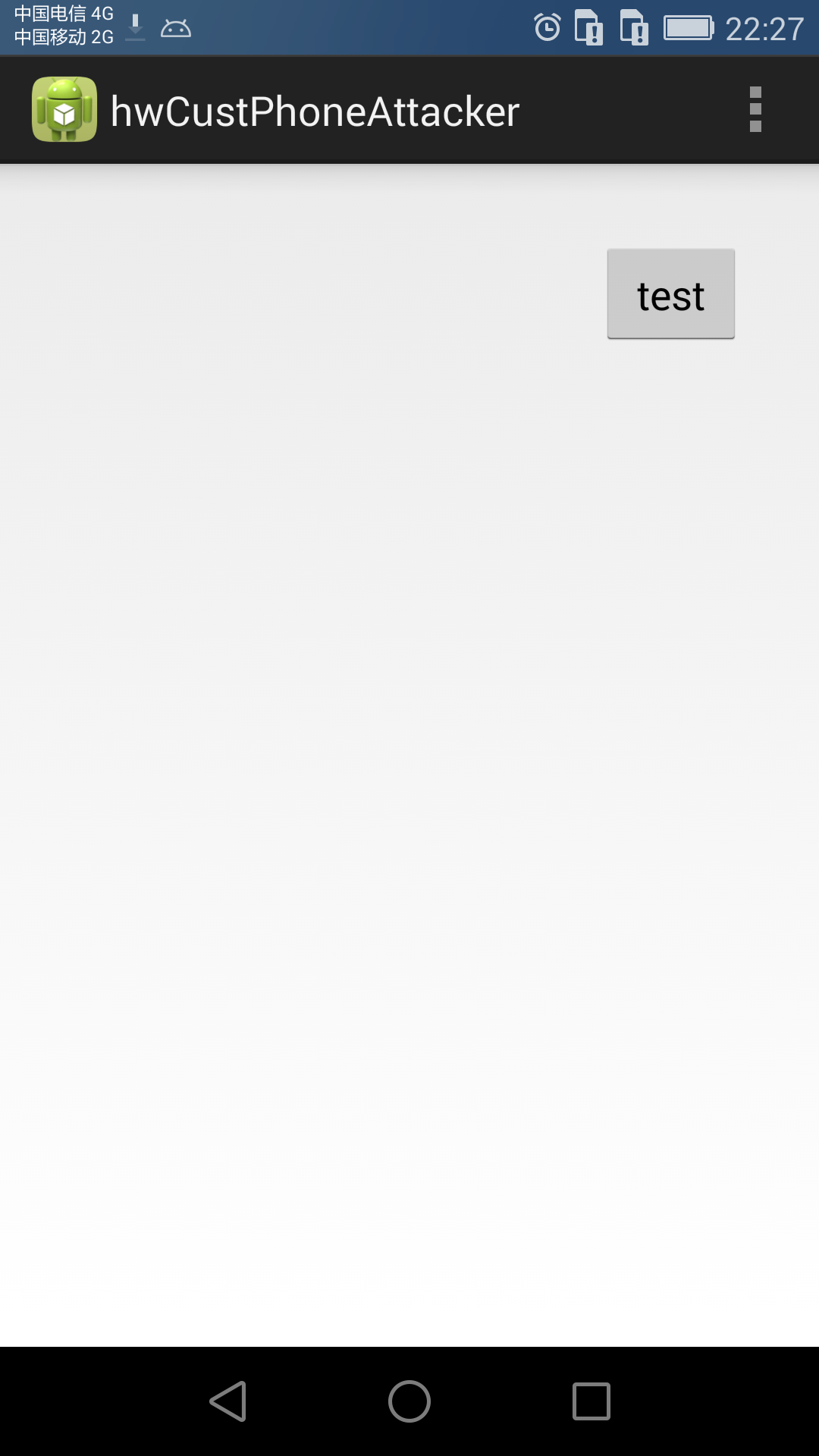Tap the test button
The image size is (819, 1456).
pyautogui.click(x=671, y=294)
